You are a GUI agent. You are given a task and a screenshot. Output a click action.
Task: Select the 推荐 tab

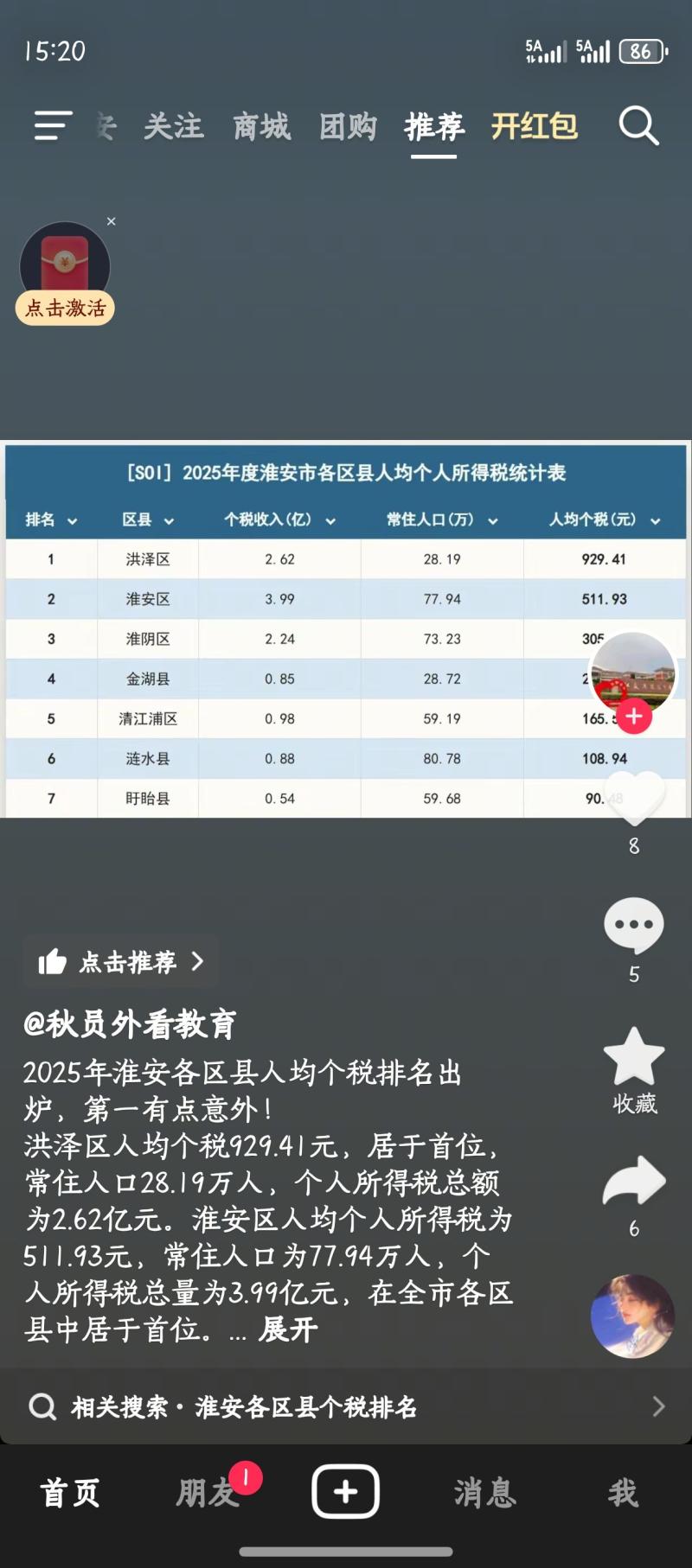pyautogui.click(x=434, y=127)
